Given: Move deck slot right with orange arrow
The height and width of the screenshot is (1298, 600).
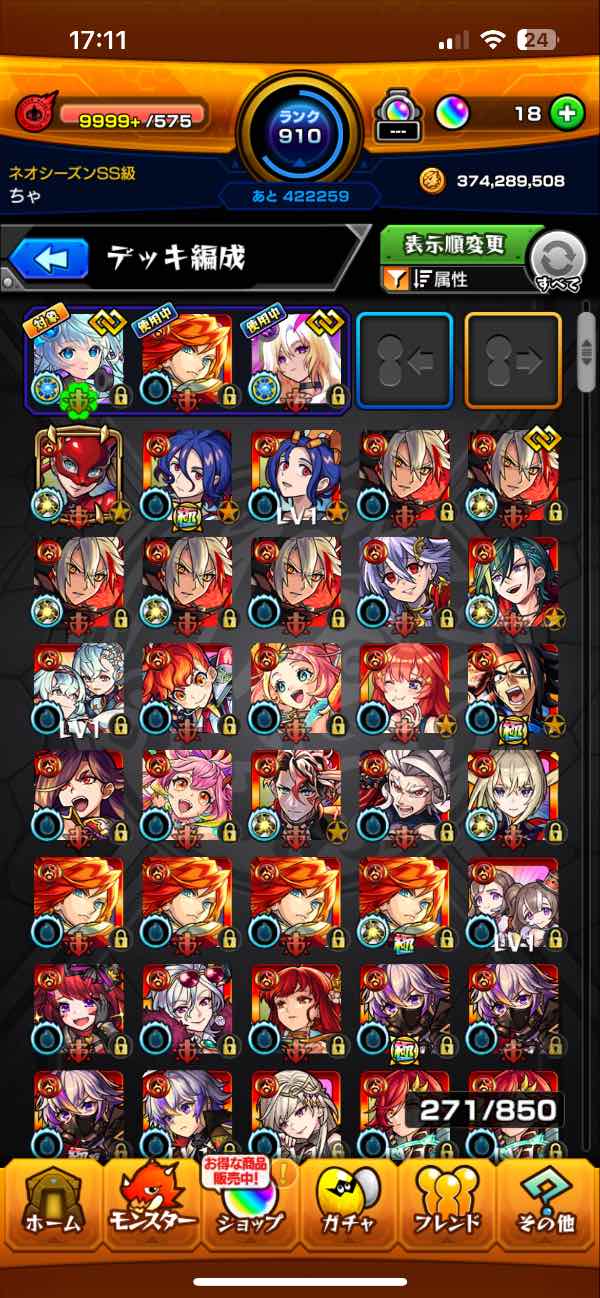Looking at the screenshot, I should 513,360.
